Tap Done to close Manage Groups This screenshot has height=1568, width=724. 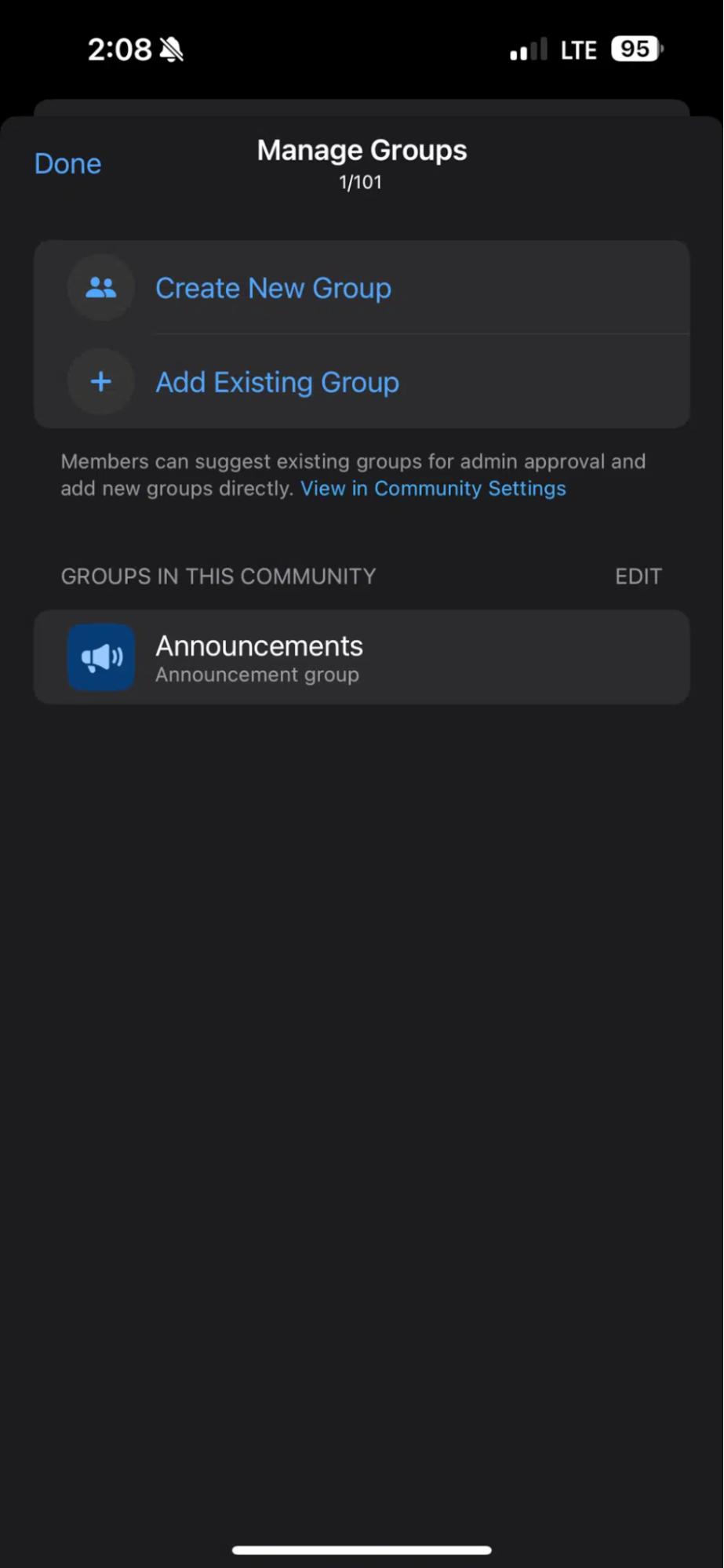tap(67, 164)
